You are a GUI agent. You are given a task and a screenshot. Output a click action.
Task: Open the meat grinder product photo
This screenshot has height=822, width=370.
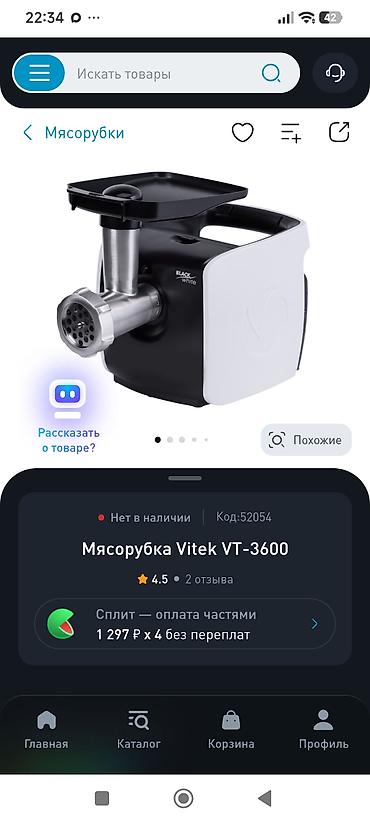click(183, 288)
